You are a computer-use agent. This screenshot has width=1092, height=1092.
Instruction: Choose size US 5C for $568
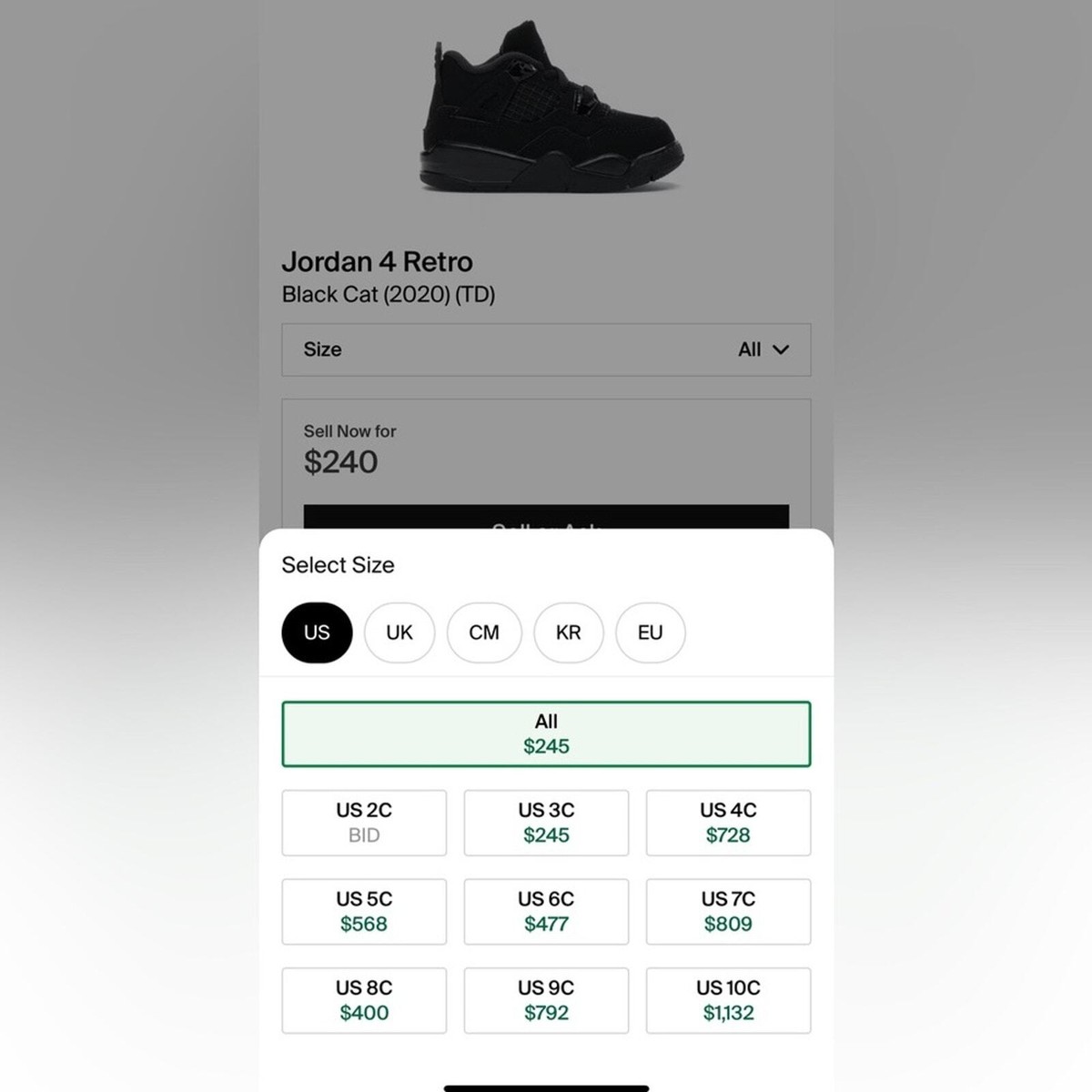364,911
